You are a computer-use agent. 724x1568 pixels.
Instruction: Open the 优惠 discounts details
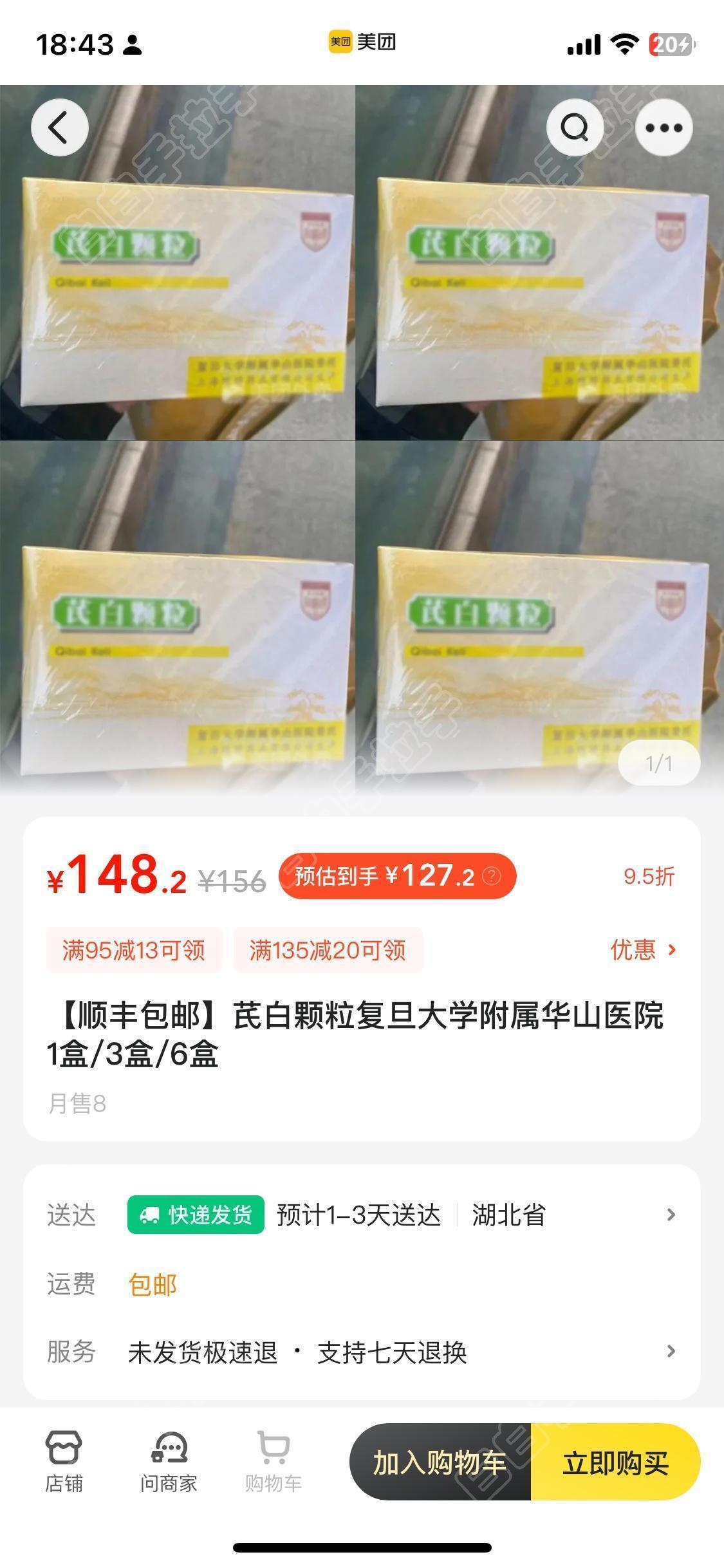click(643, 949)
